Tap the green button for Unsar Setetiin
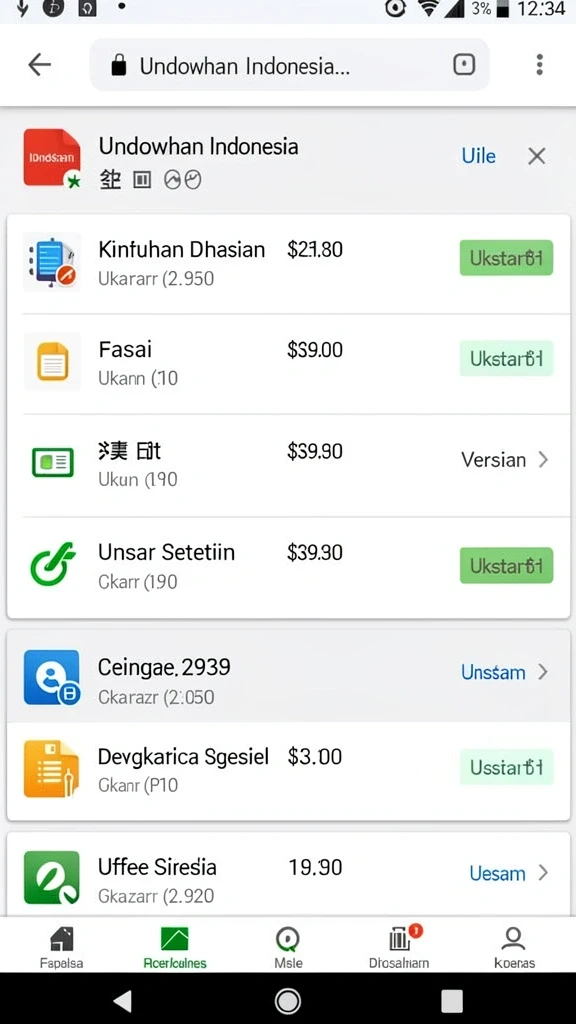 click(506, 566)
